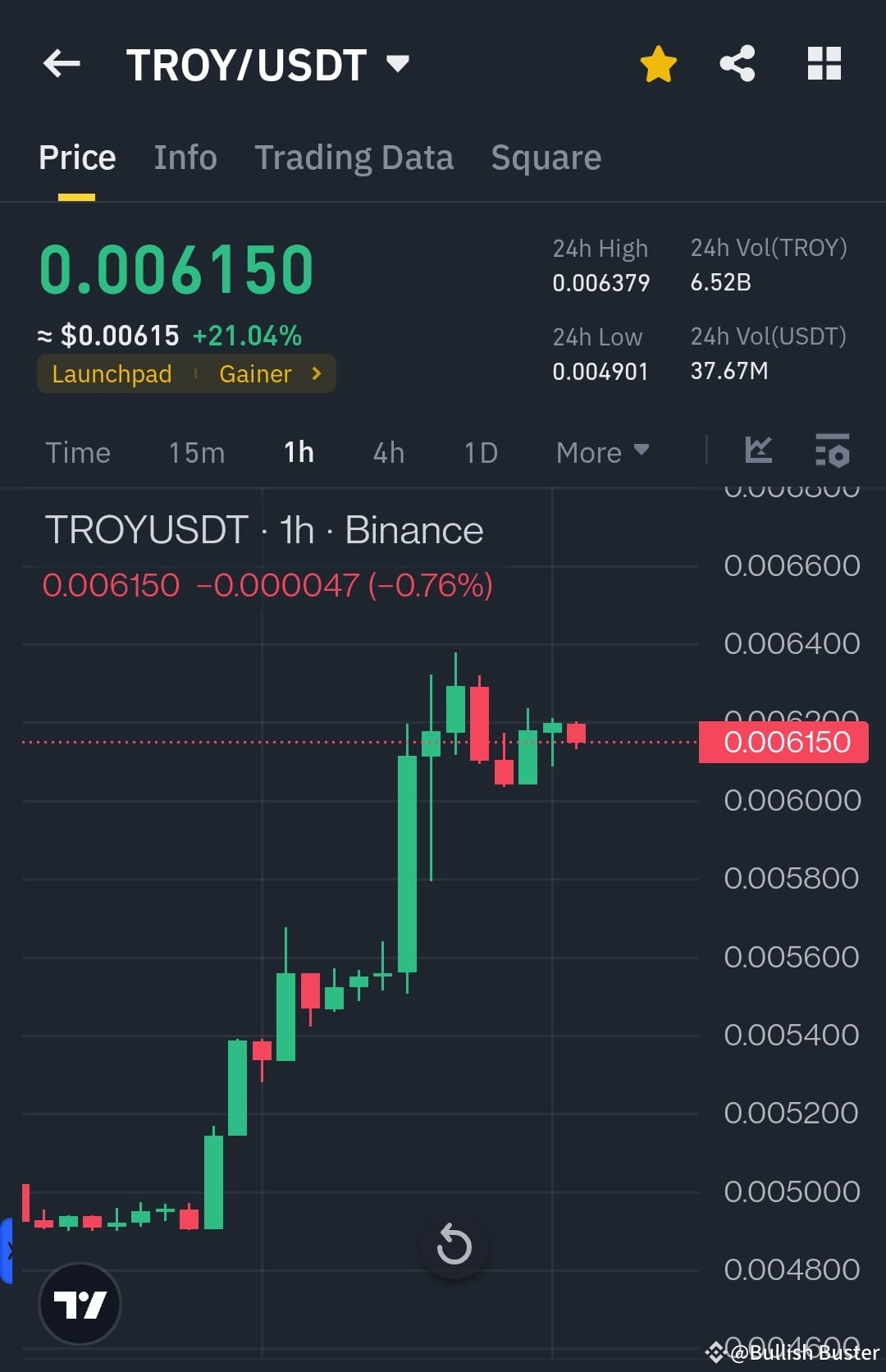Viewport: 886px width, 1372px height.
Task: Open the TROY/USDT pair dropdown
Action: pyautogui.click(x=399, y=64)
